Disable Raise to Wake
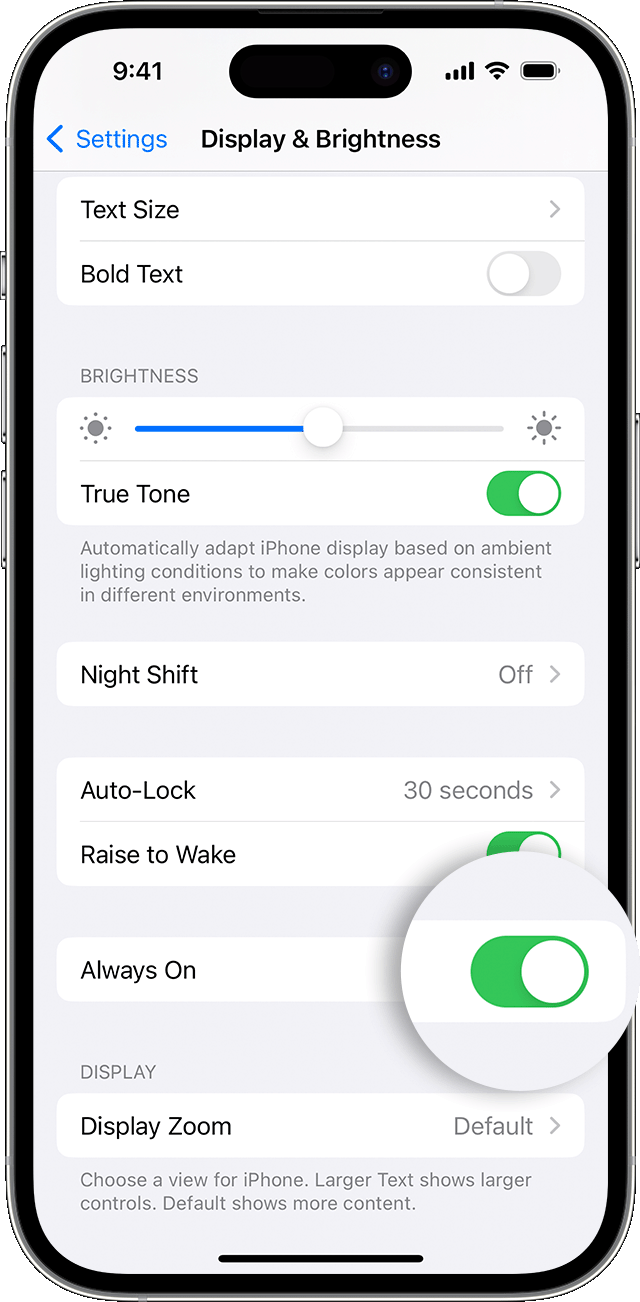The width and height of the screenshot is (640, 1302). (x=523, y=845)
